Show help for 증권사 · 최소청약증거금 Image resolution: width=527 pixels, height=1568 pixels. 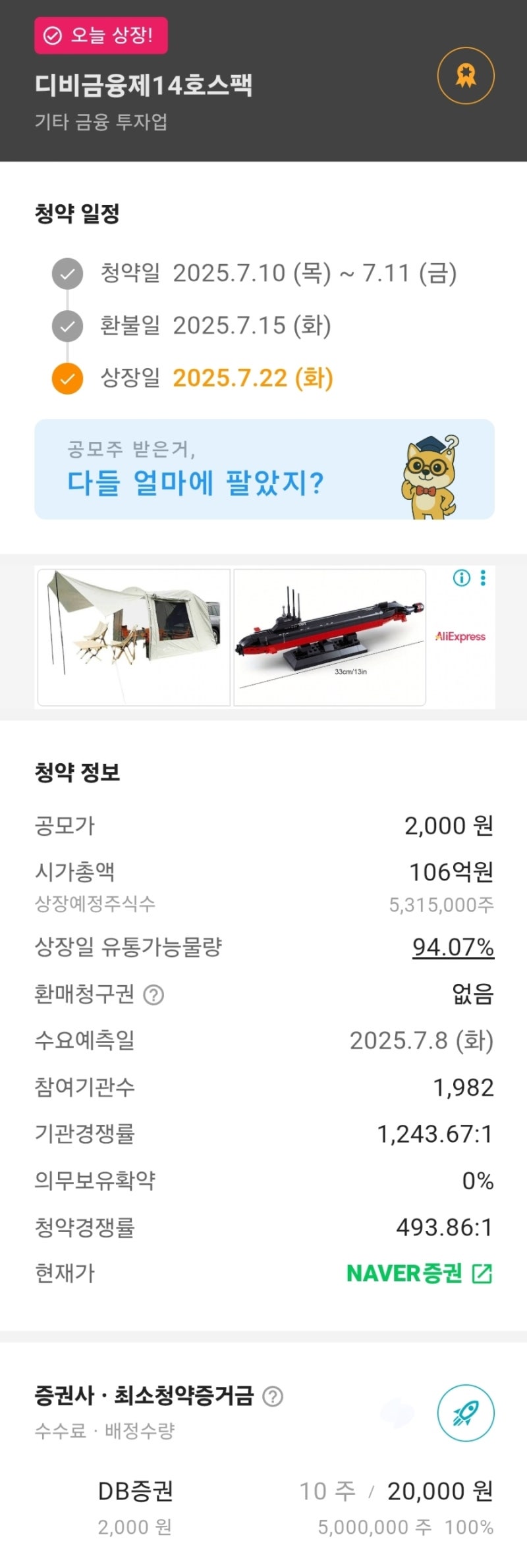(x=273, y=1395)
